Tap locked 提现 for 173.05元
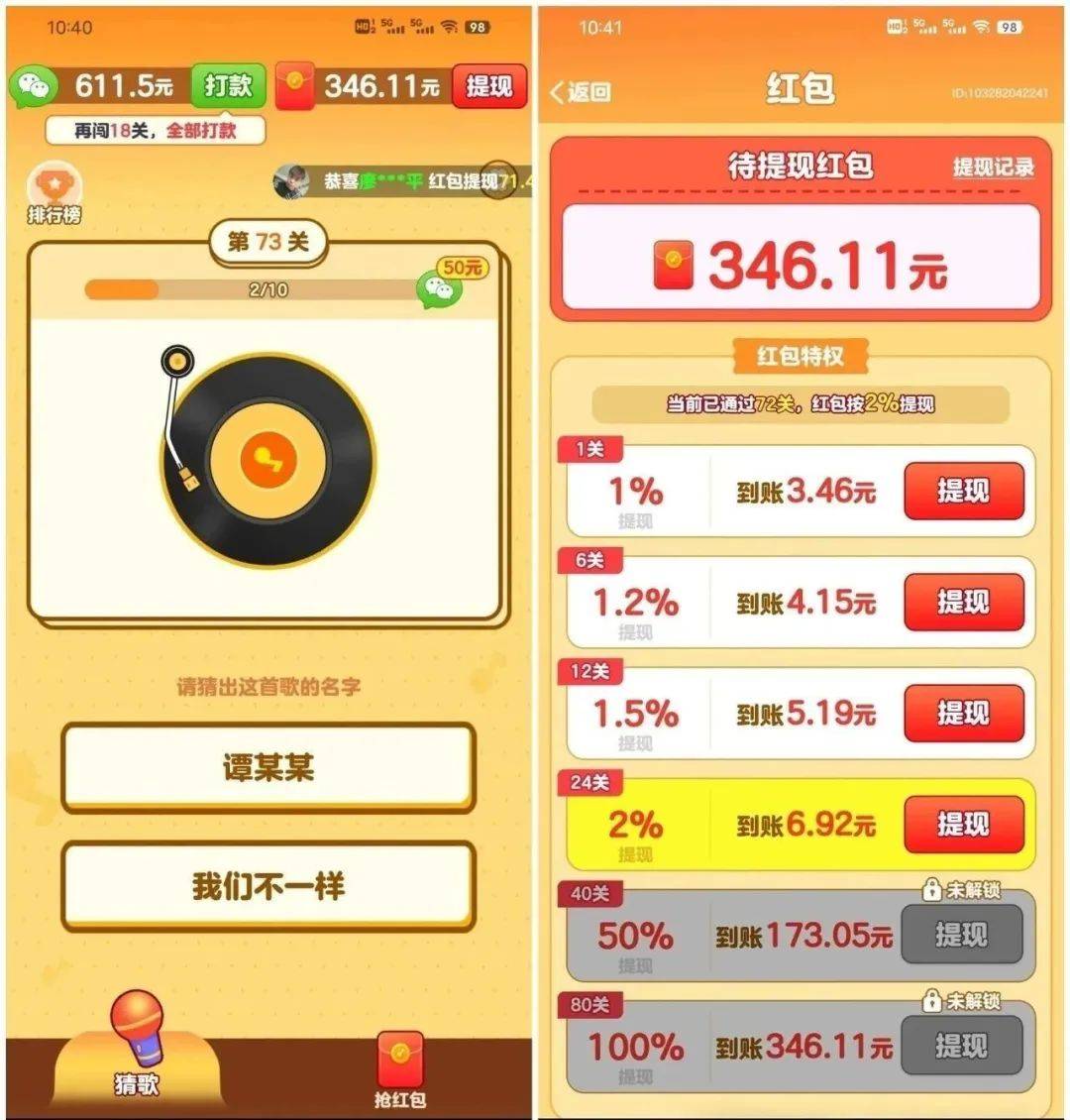 point(961,935)
